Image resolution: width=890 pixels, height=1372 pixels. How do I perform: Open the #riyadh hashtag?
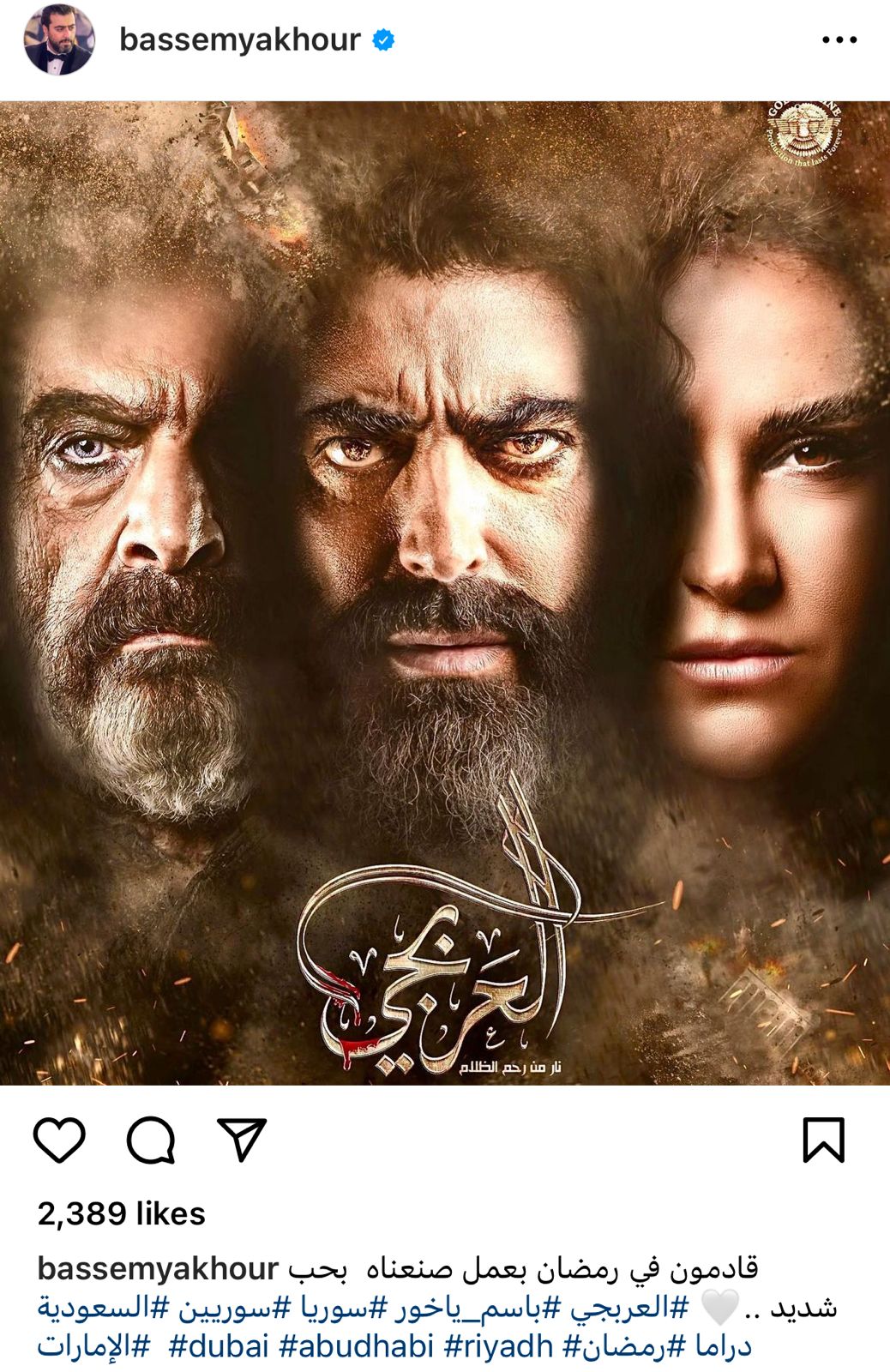tap(498, 1345)
